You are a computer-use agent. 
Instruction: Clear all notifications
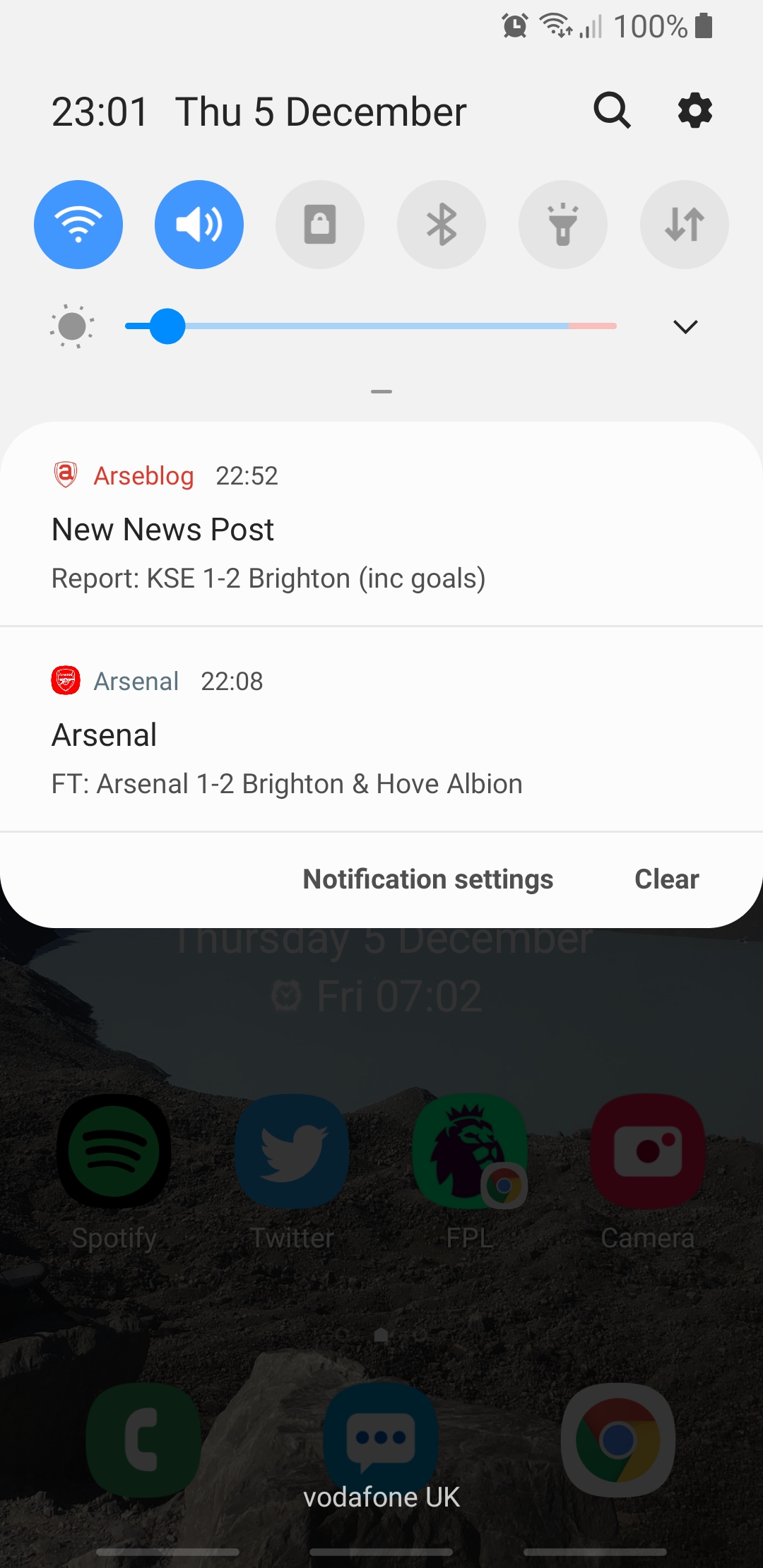(x=667, y=879)
